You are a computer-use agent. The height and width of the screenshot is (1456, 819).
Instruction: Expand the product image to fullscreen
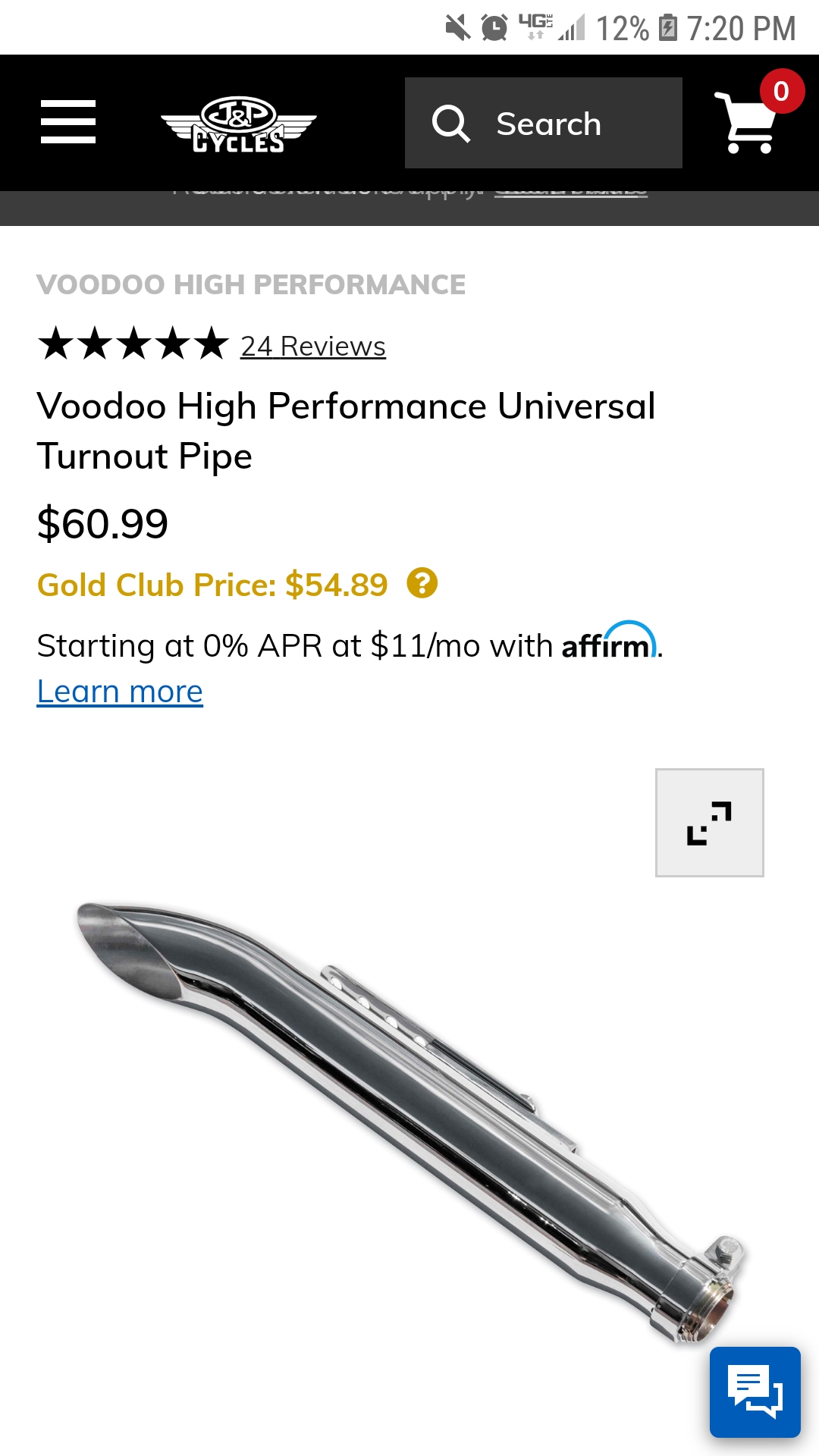click(709, 823)
